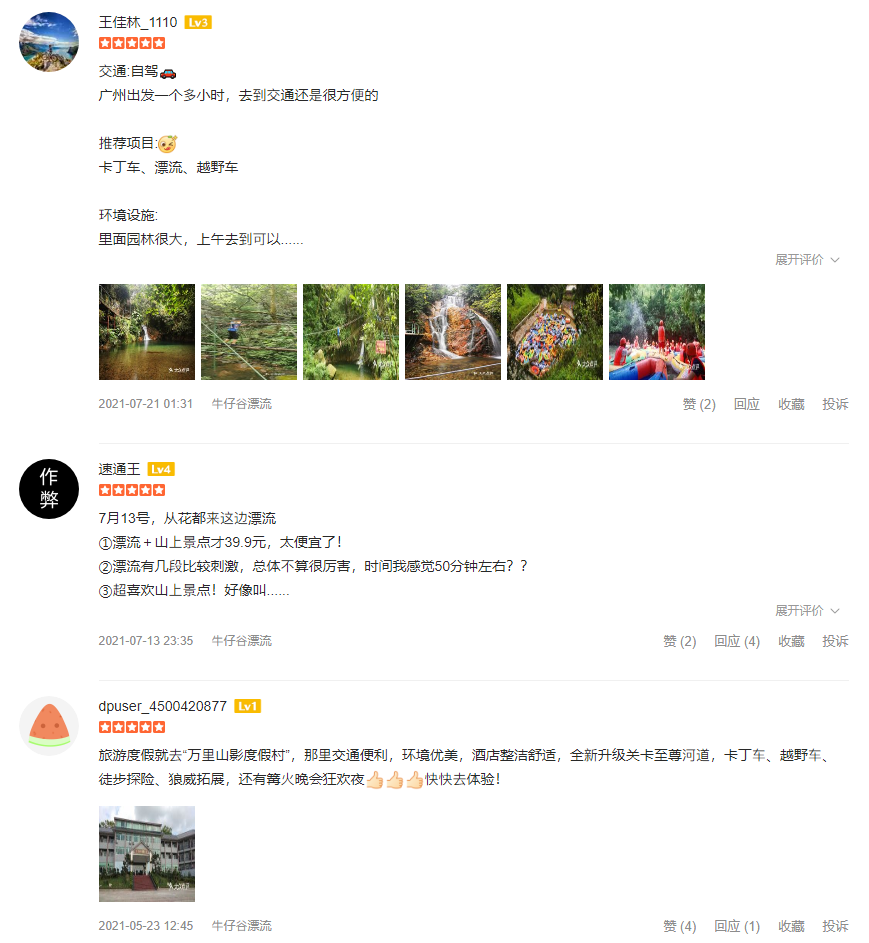Screen dimensions: 869x943
Task: Expand 速通王's full review
Action: [x=806, y=610]
